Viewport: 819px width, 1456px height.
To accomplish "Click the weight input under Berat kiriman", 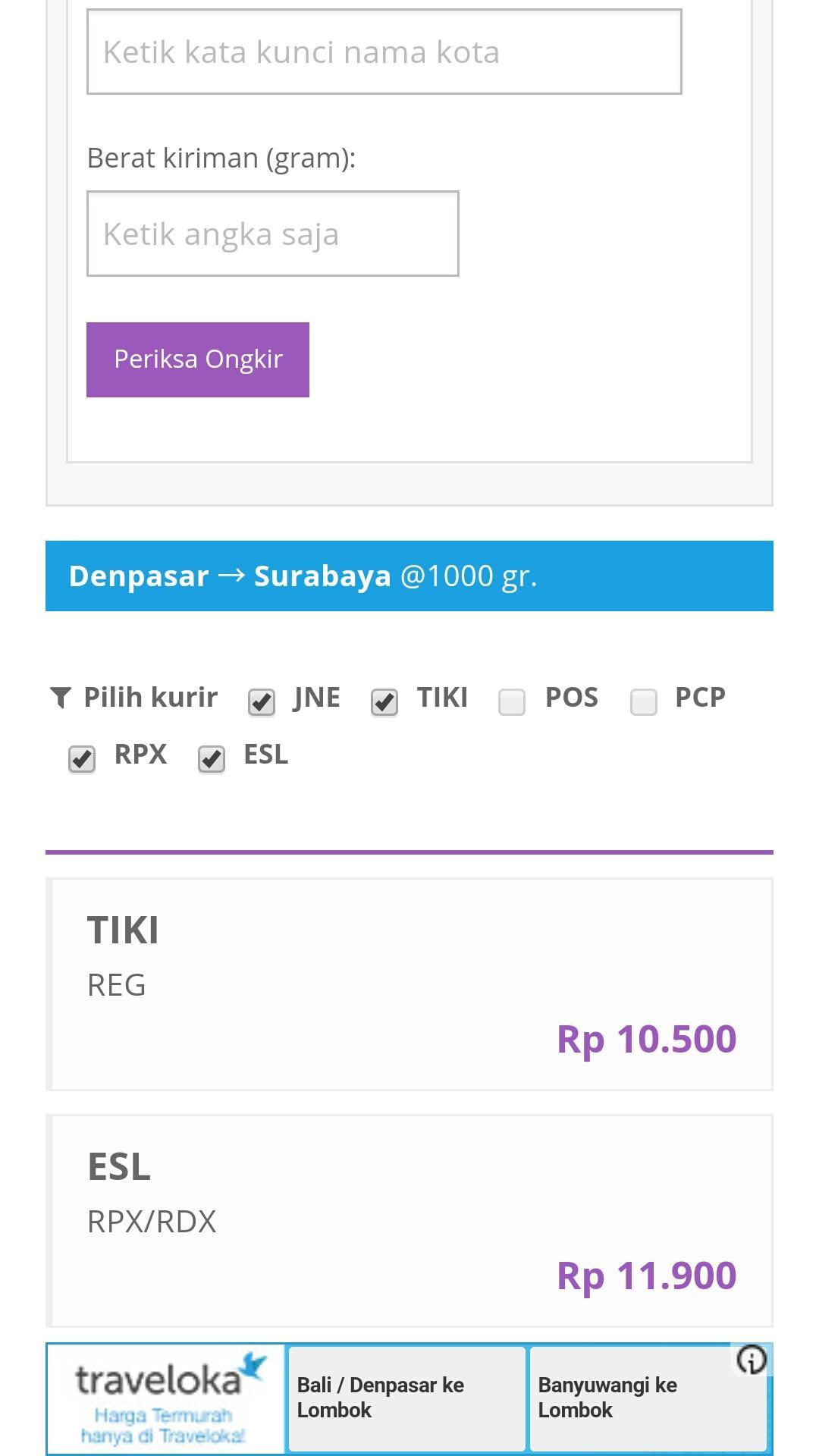I will (272, 233).
